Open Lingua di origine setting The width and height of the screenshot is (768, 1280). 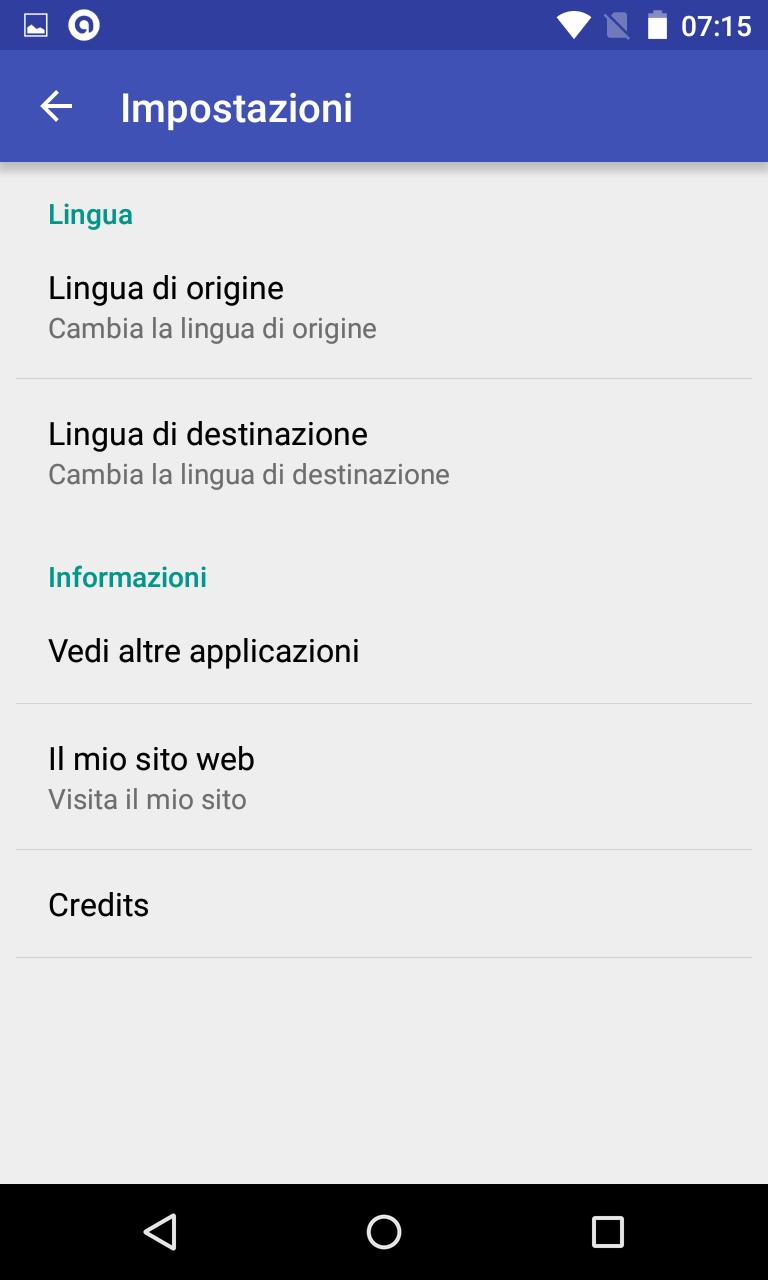pyautogui.click(x=383, y=306)
